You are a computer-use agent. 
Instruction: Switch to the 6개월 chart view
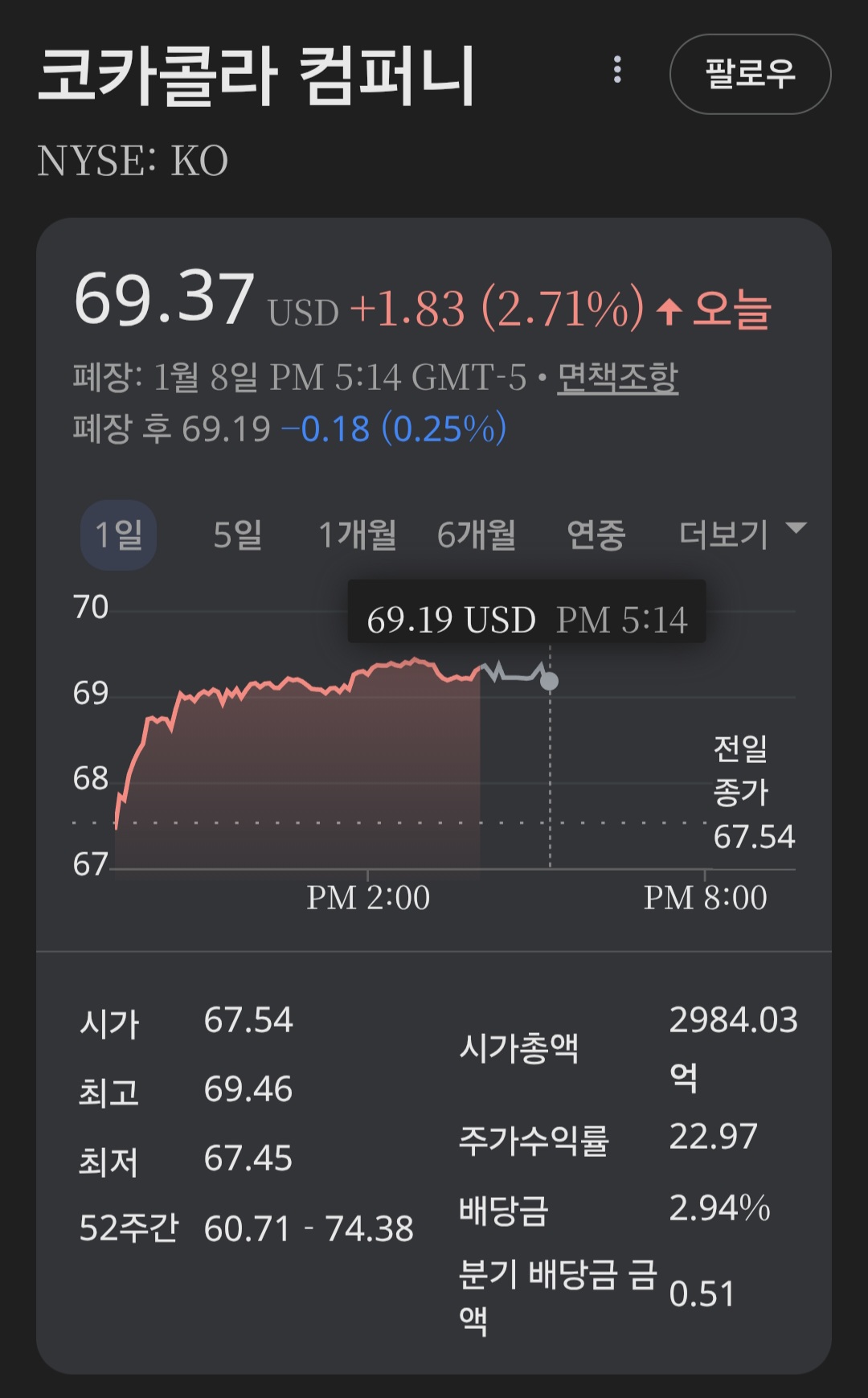477,535
